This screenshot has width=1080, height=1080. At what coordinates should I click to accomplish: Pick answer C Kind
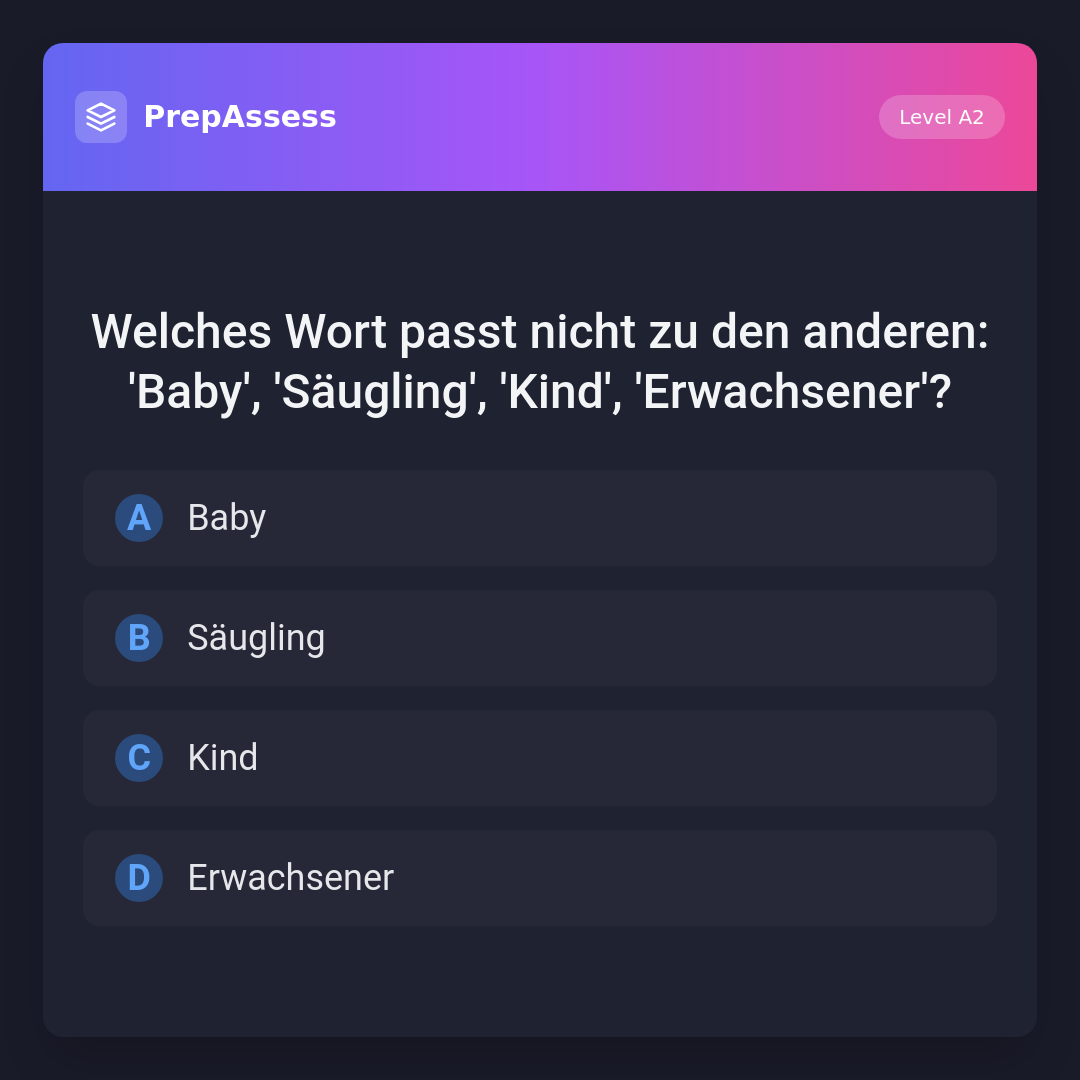[540, 758]
